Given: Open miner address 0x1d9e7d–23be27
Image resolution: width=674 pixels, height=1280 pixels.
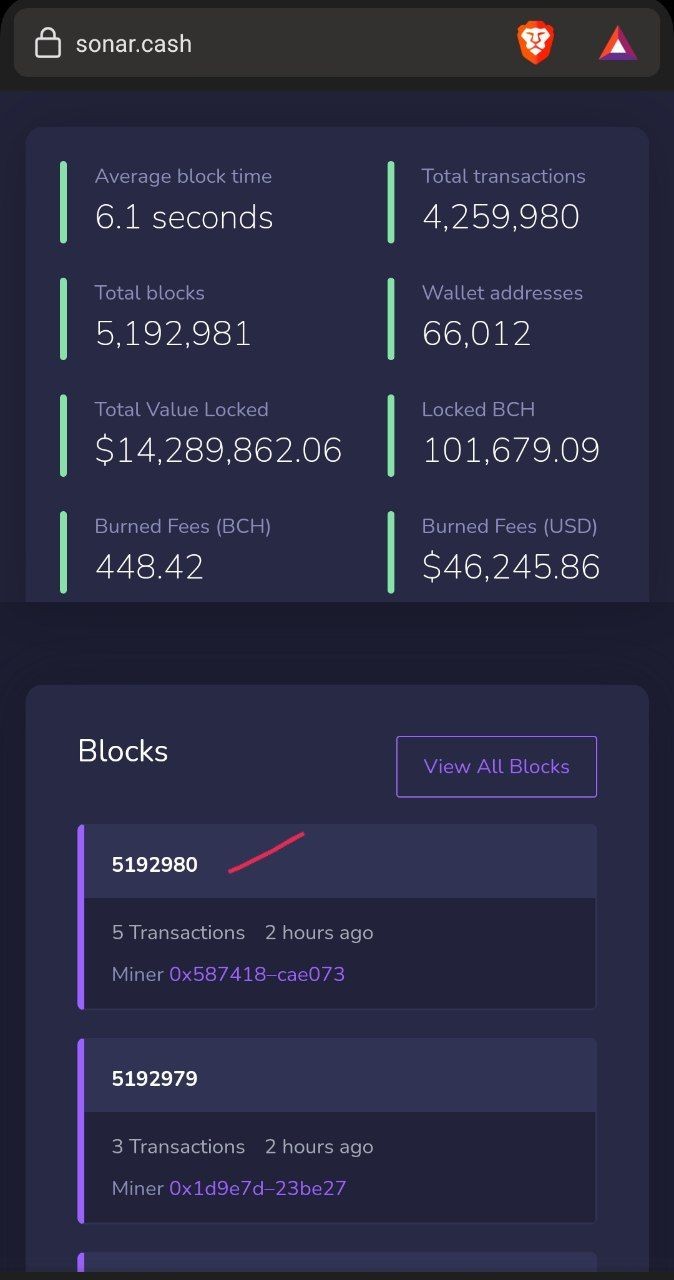Looking at the screenshot, I should pyautogui.click(x=258, y=1188).
